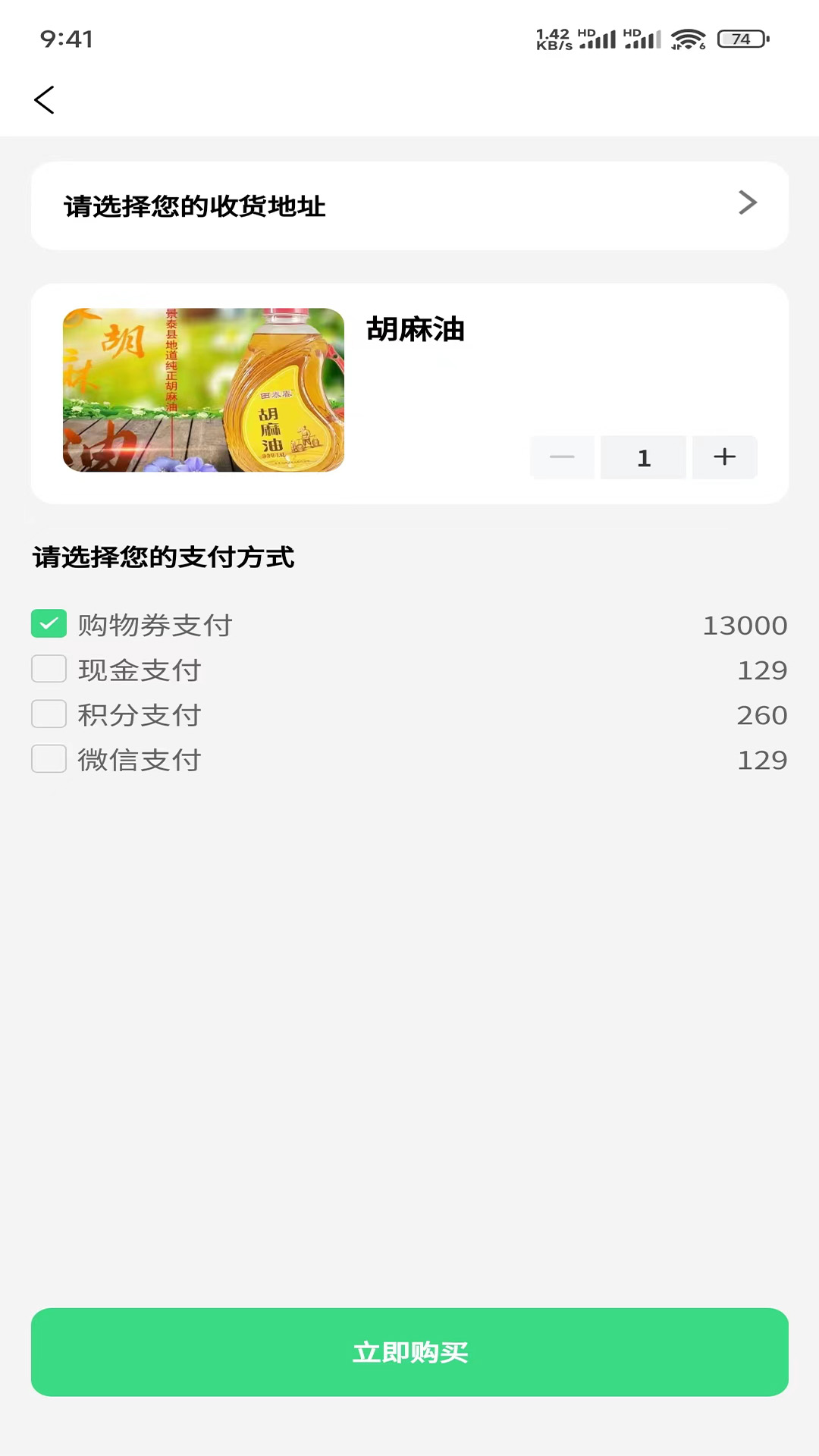
Task: Enable the 现金支付 payment method
Action: [x=49, y=668]
